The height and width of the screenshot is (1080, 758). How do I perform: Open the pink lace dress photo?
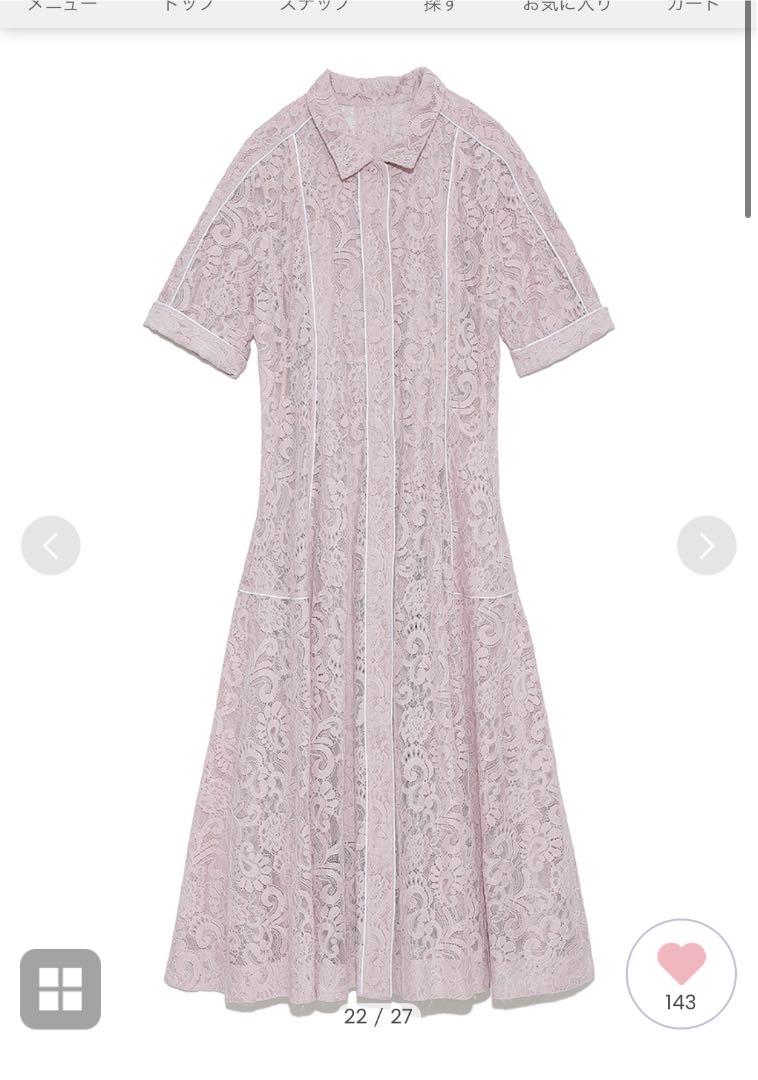click(378, 530)
